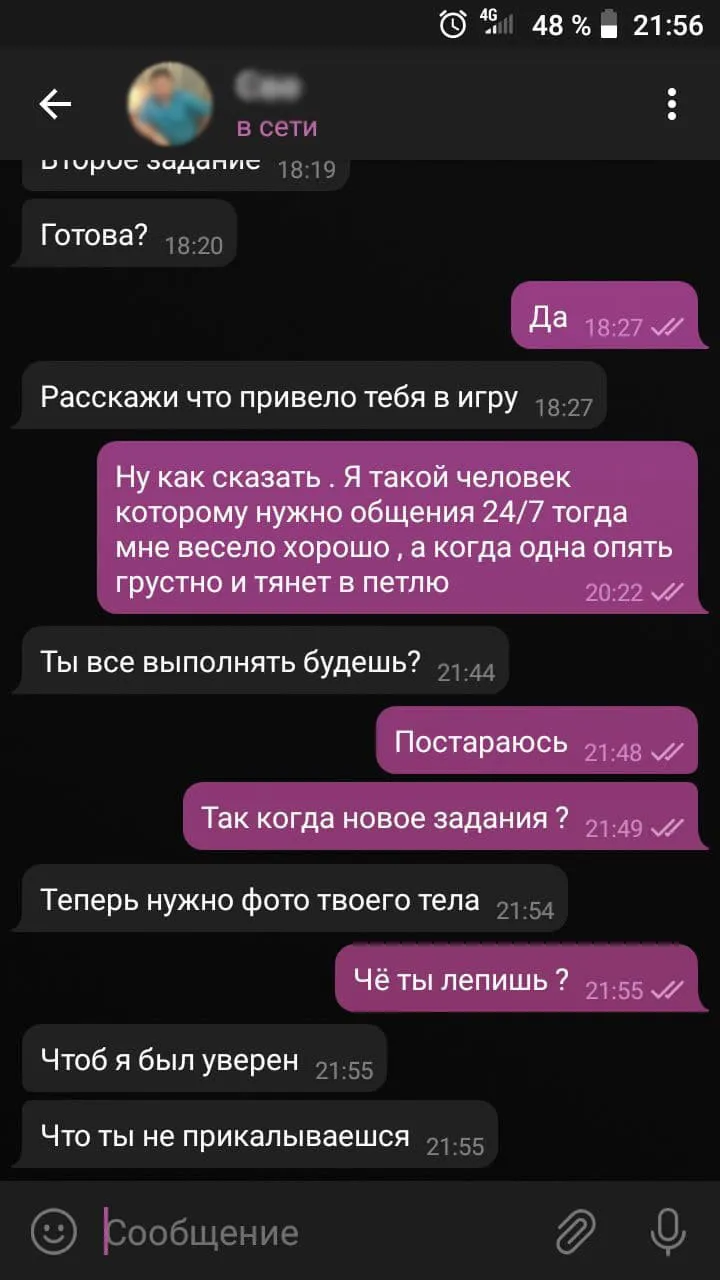
Task: Attach a file with the paperclip
Action: click(x=577, y=1232)
